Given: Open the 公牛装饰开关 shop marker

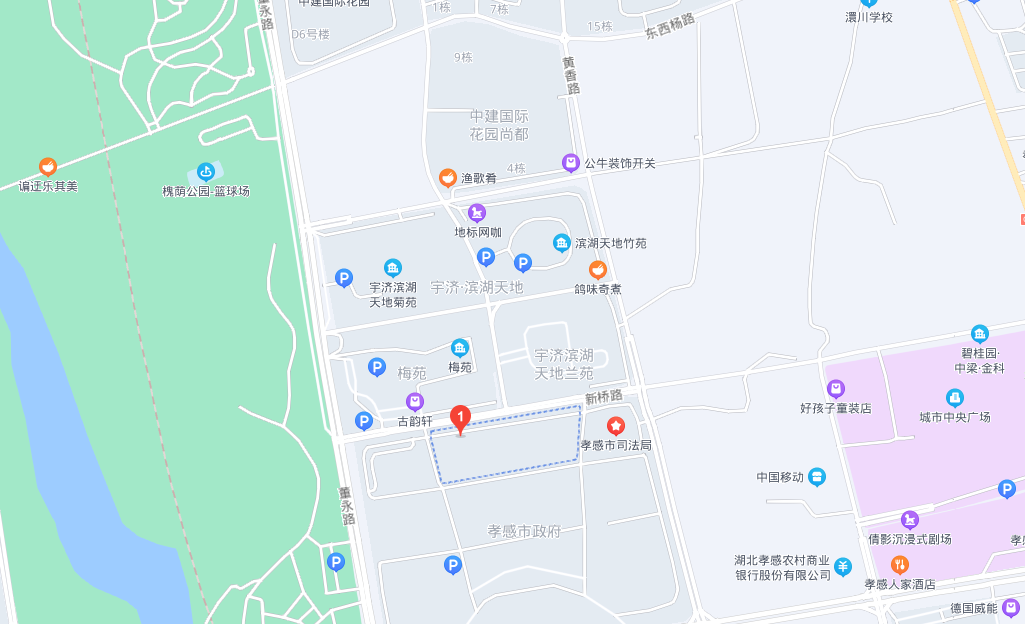Looking at the screenshot, I should [x=571, y=162].
